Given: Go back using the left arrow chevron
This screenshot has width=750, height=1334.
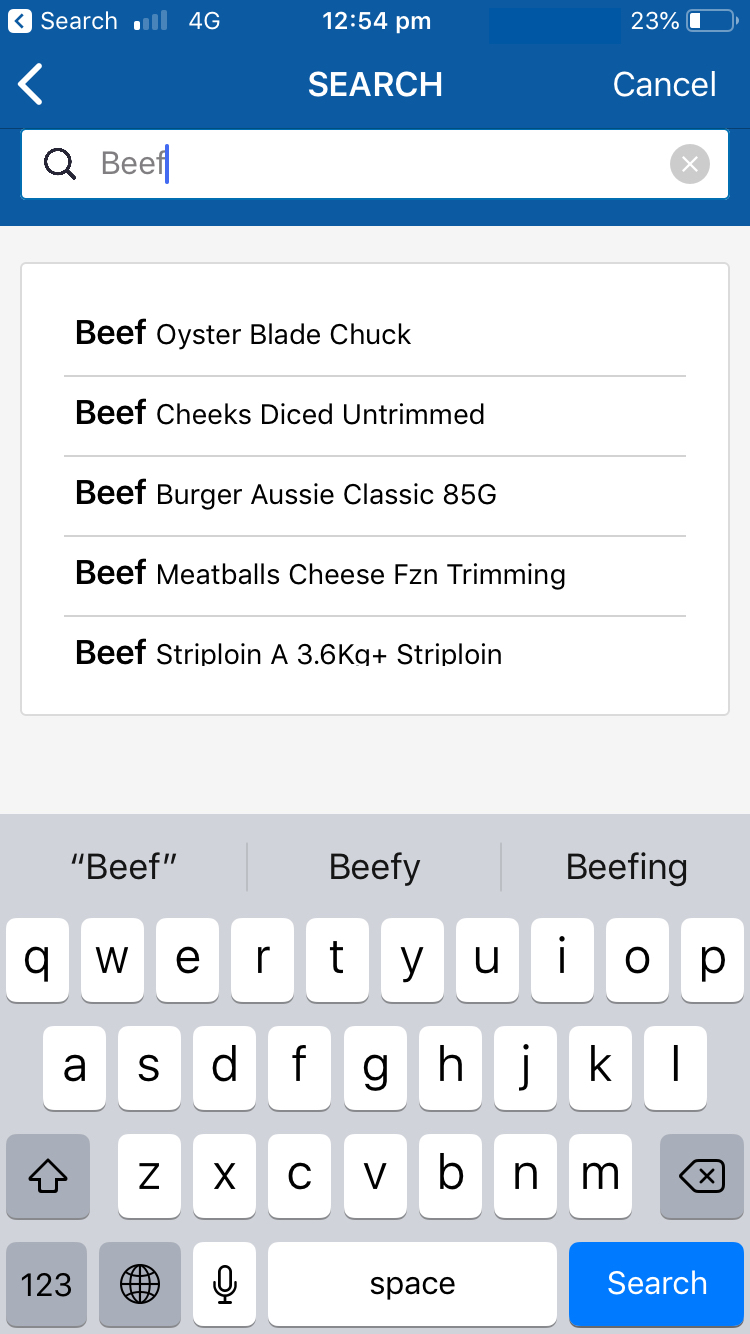Looking at the screenshot, I should [x=30, y=84].
